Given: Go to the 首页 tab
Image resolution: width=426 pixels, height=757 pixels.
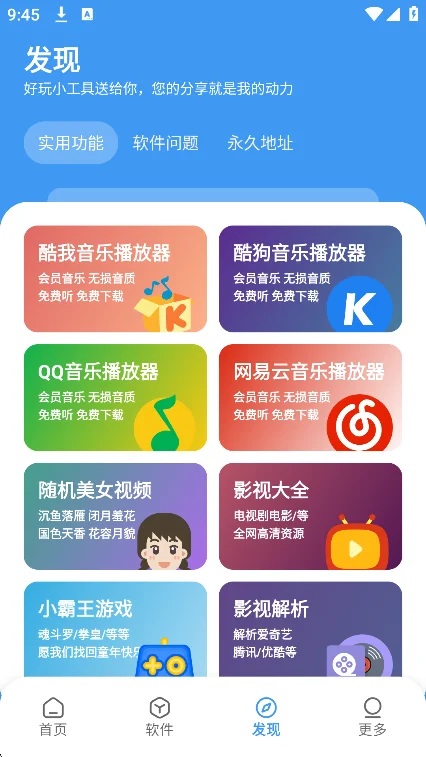Looking at the screenshot, I should point(53,717).
